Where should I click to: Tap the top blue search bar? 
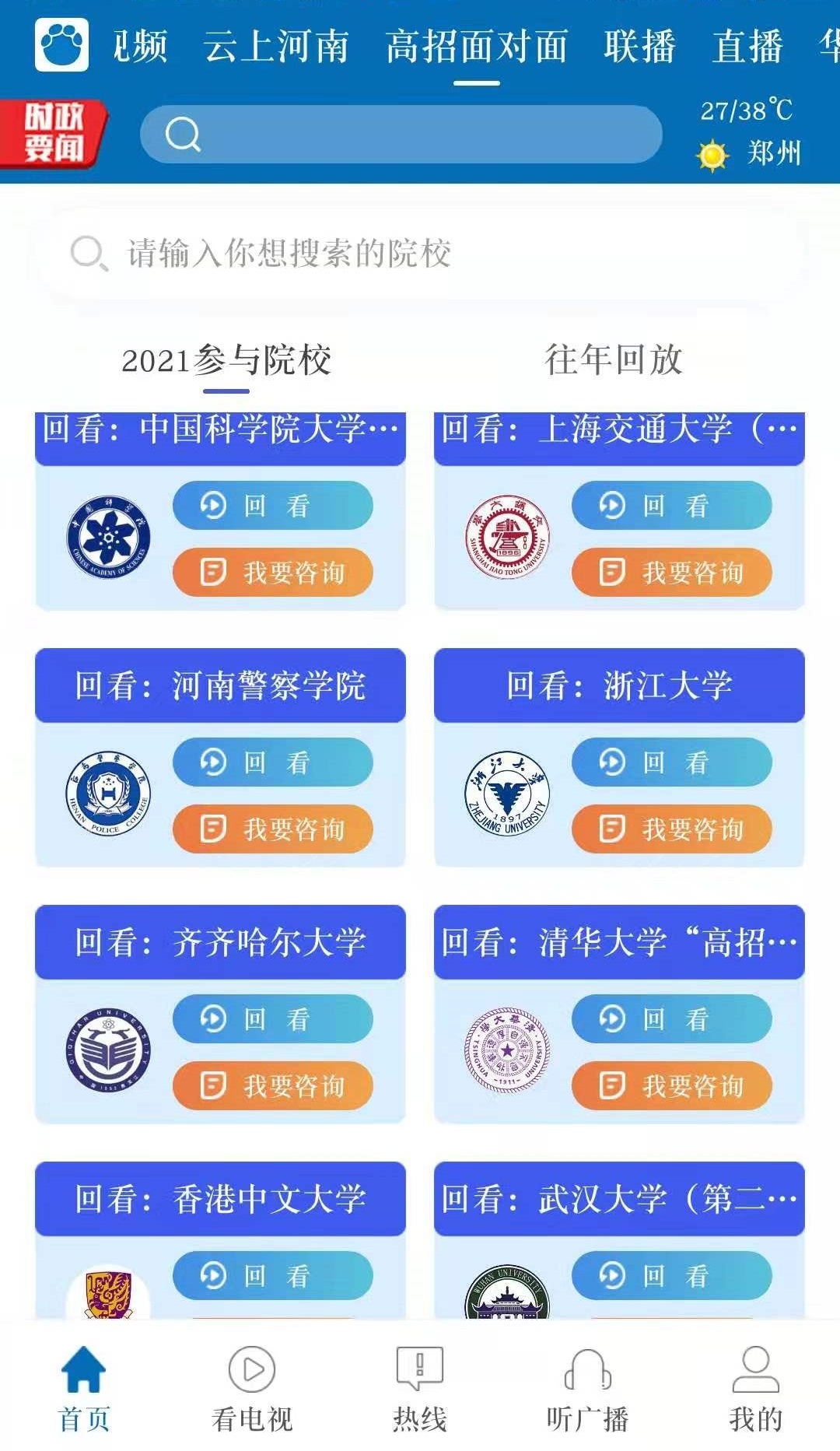(401, 135)
